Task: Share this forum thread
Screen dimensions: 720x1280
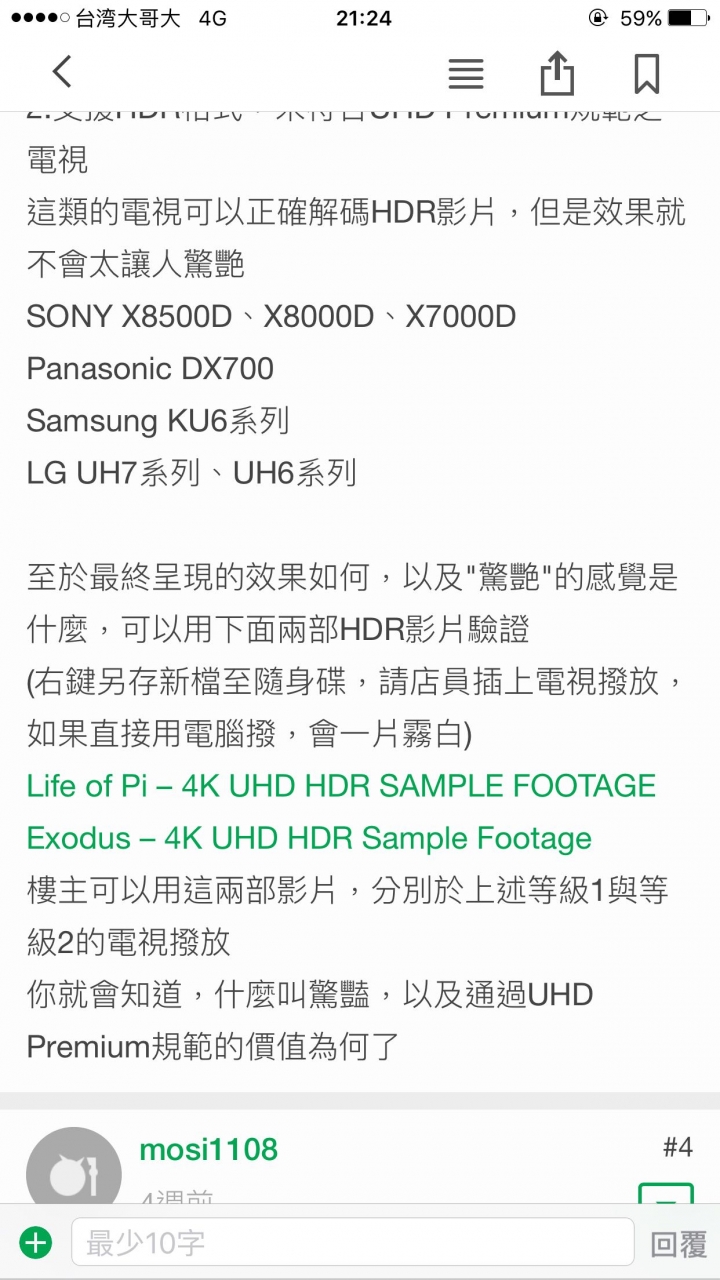Action: [x=557, y=73]
